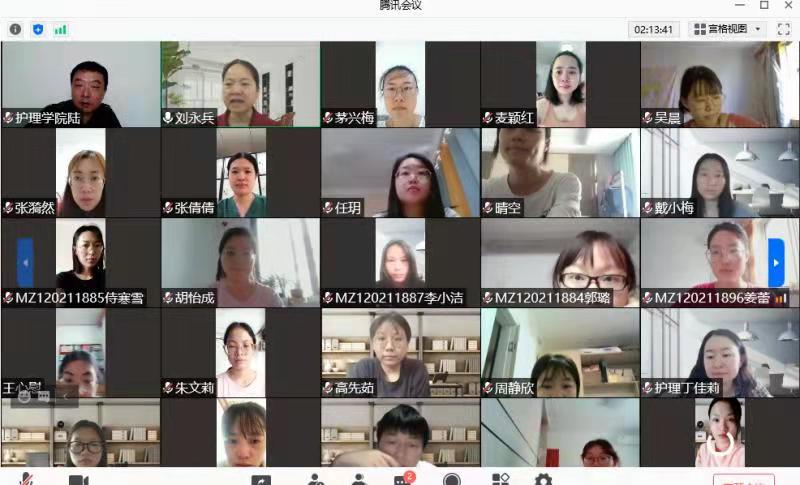800x485 pixels.
Task: Close the 腾讯会议 window
Action: tap(788, 6)
